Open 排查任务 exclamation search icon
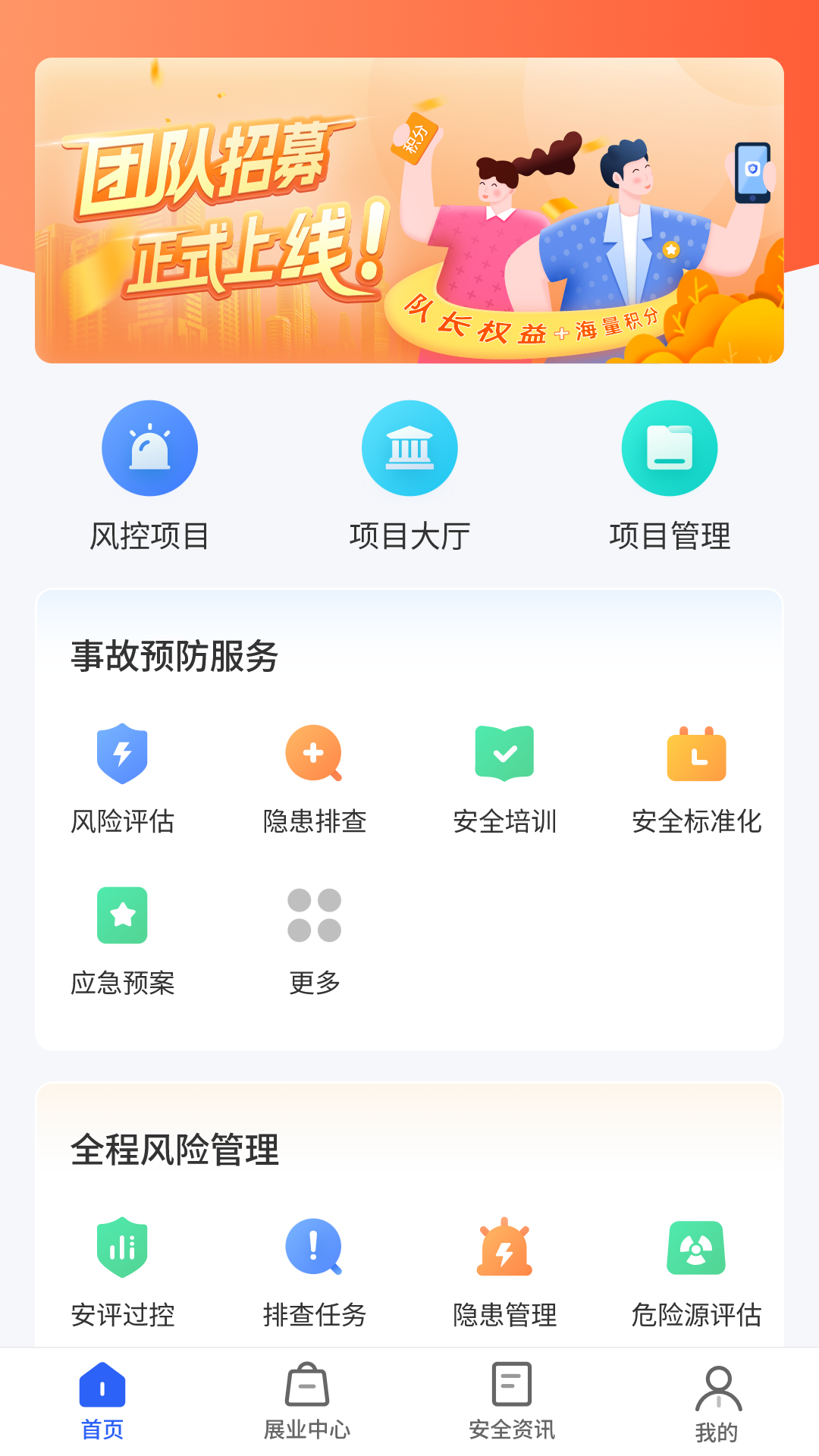This screenshot has height=1456, width=819. (314, 1249)
